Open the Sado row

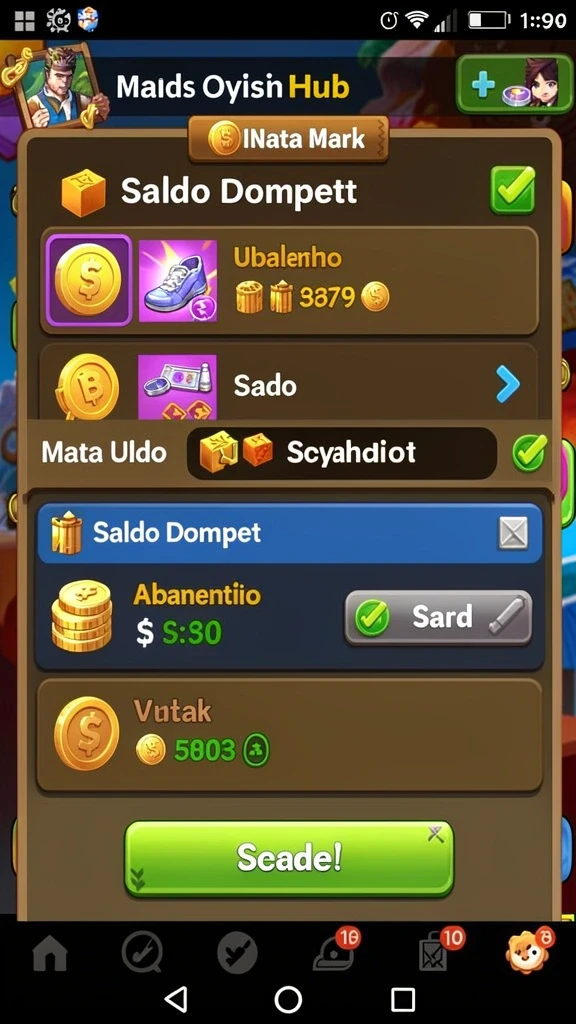click(x=289, y=385)
